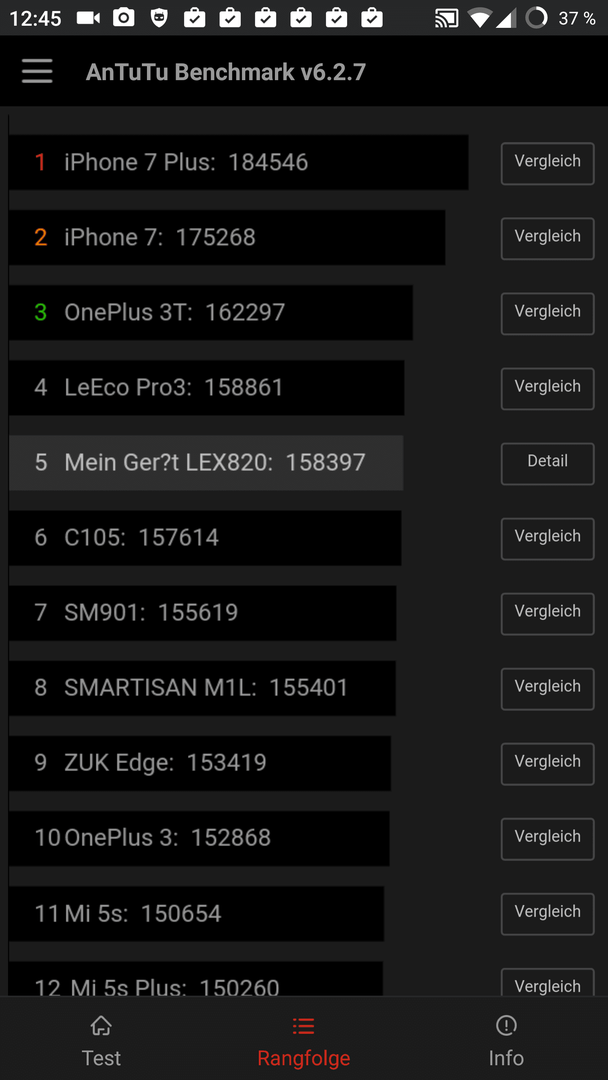The image size is (608, 1080).
Task: Compare with Mi 5s
Action: pos(547,914)
